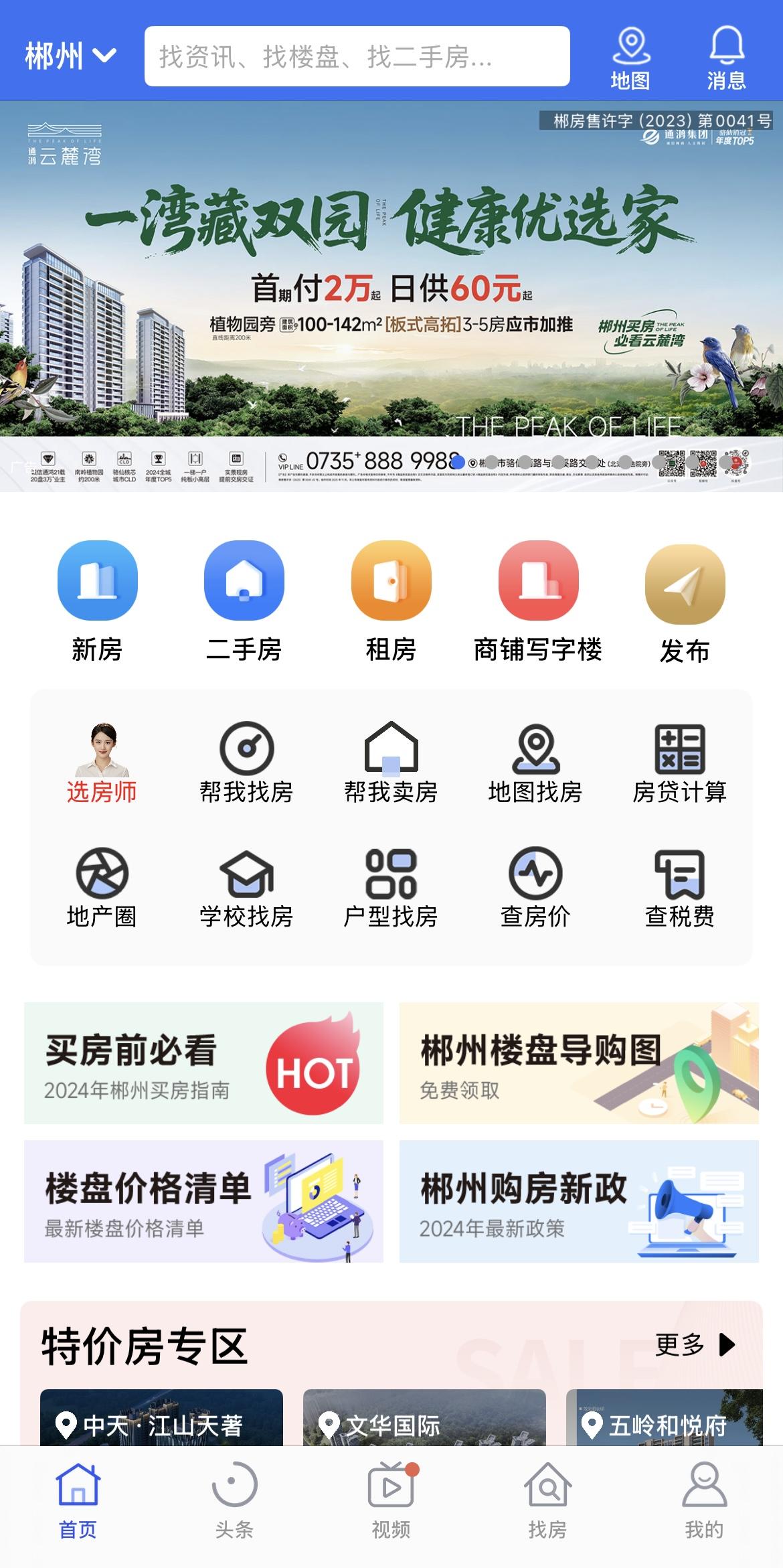View 更多 special-price houses
The width and height of the screenshot is (783, 1568).
[695, 1344]
